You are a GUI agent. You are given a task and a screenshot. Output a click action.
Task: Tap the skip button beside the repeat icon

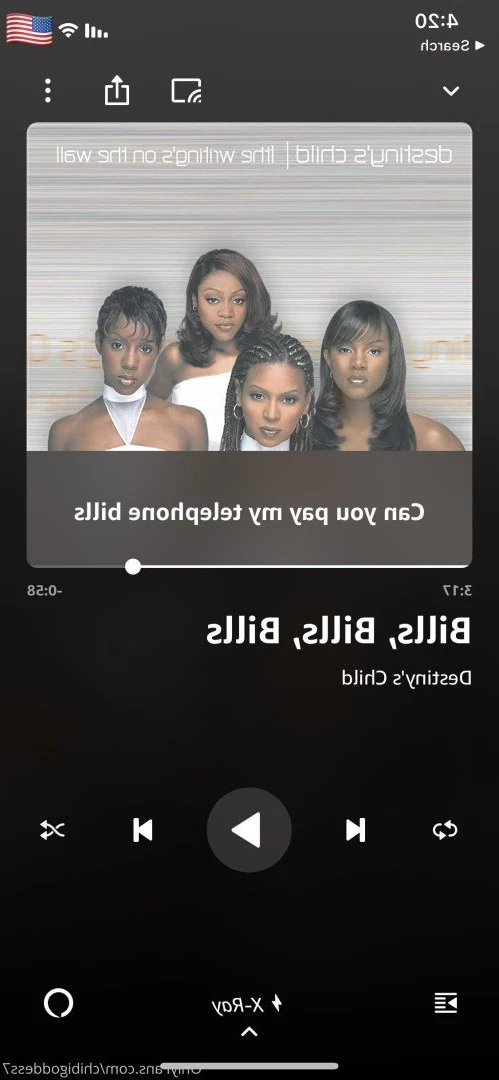point(356,830)
